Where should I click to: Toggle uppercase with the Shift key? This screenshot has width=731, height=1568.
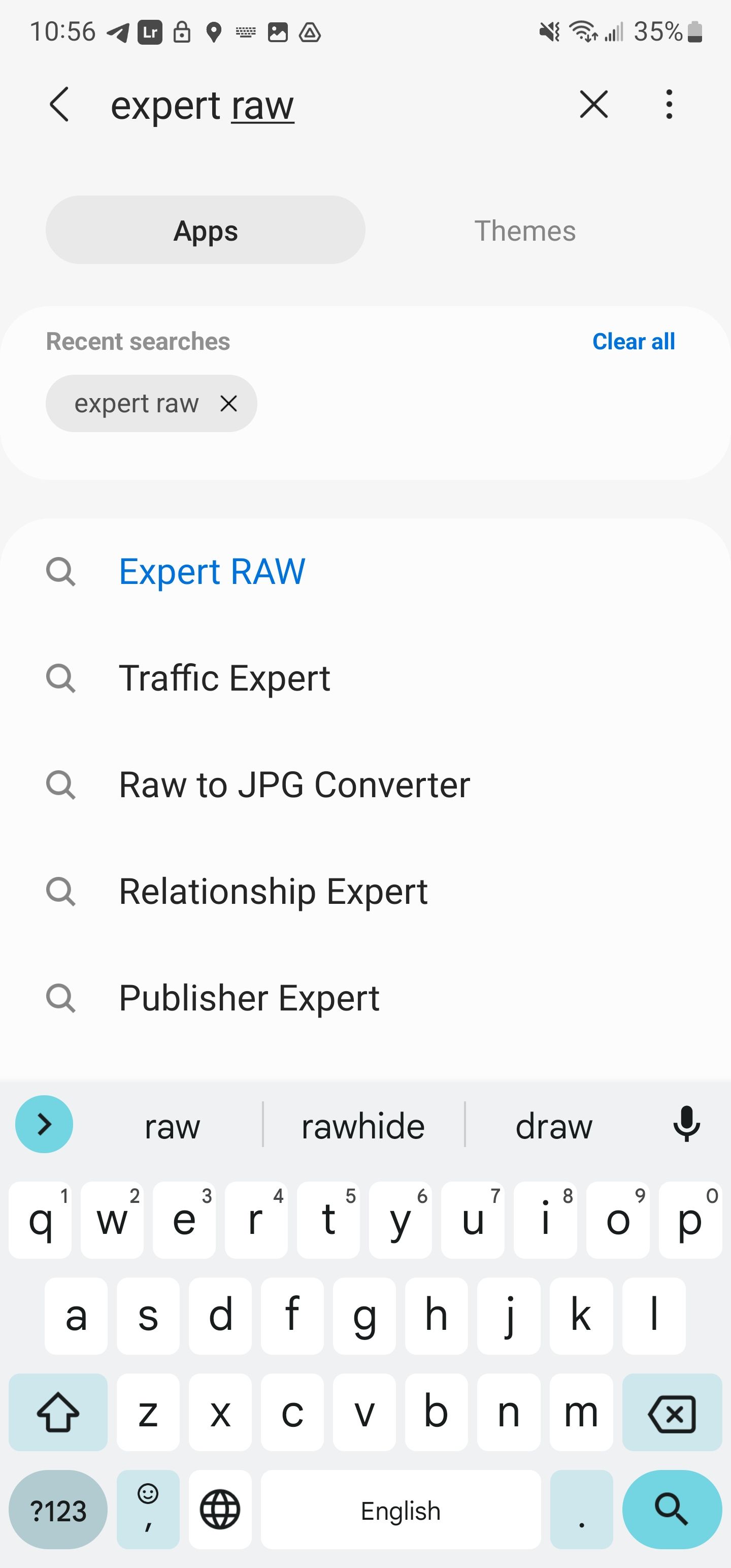[x=58, y=1412]
